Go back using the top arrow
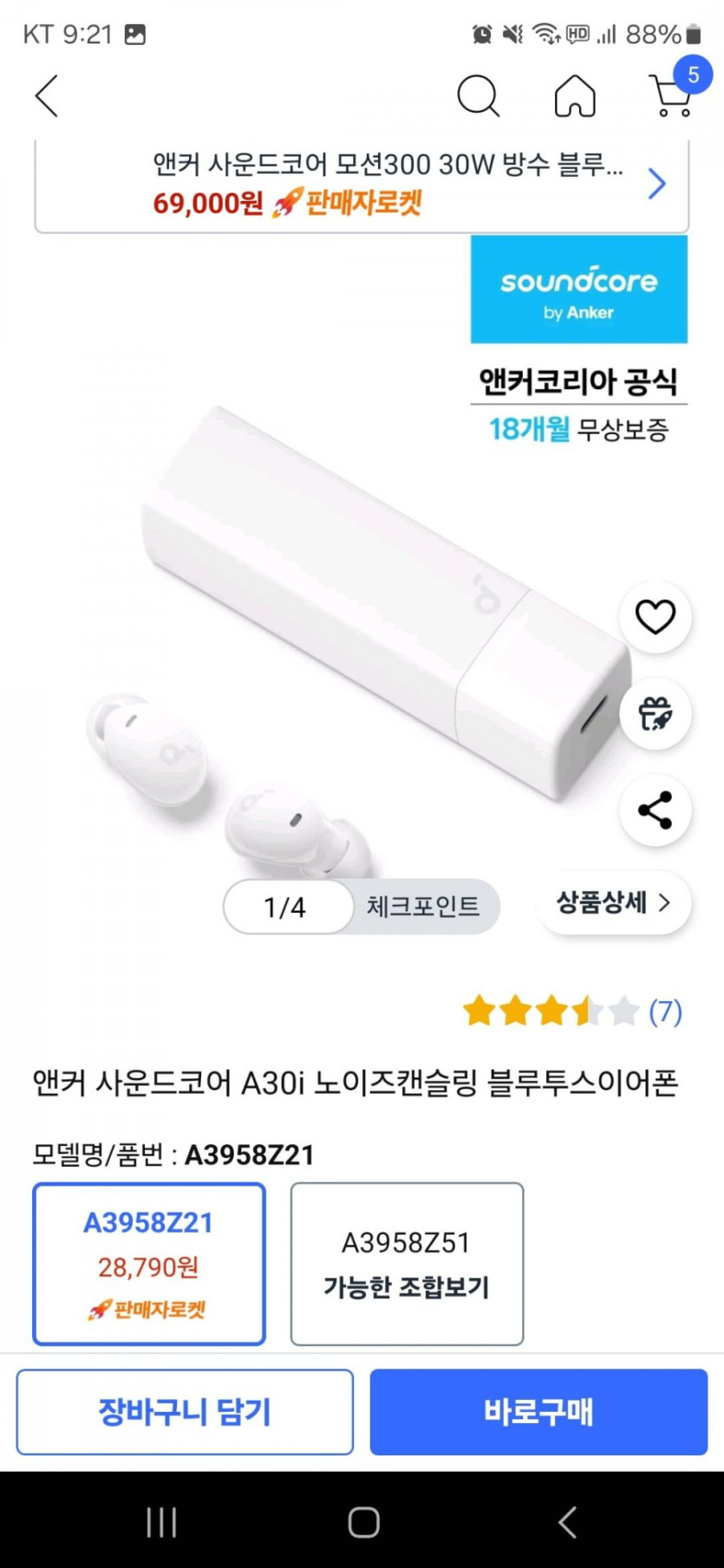724x1568 pixels. coord(47,95)
